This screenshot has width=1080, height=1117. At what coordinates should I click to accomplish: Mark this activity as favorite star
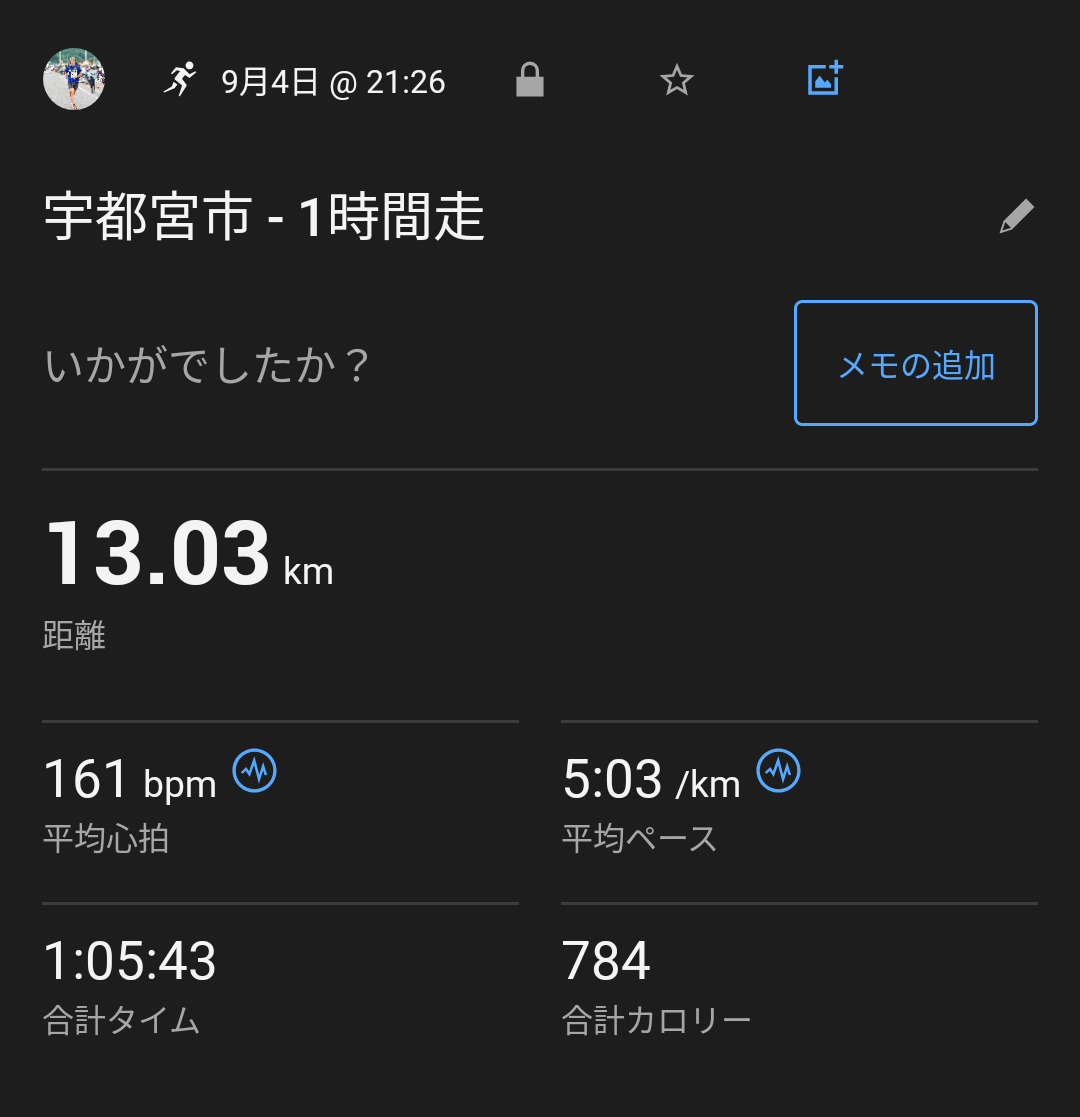677,80
